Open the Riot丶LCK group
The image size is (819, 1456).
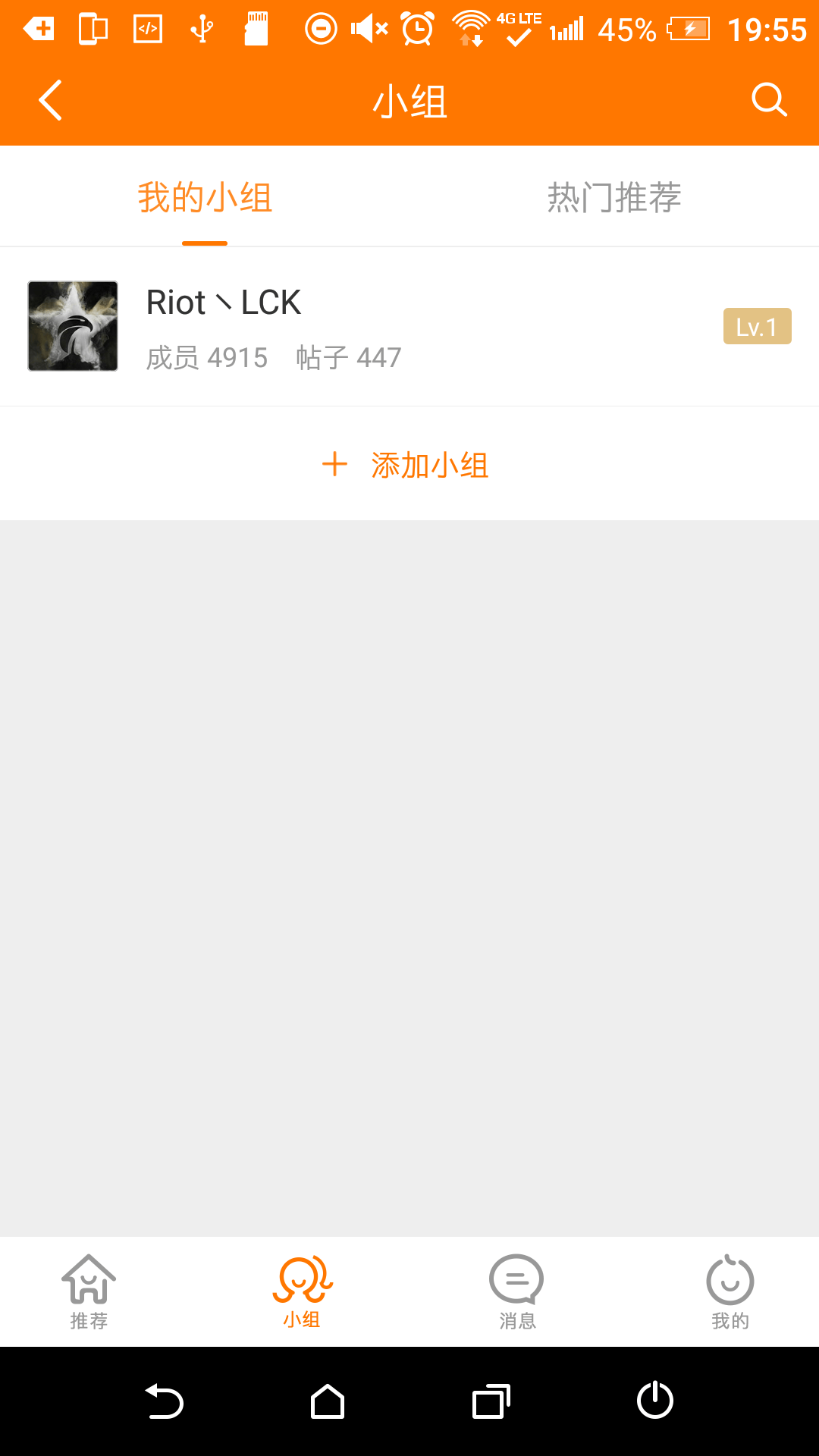click(409, 326)
